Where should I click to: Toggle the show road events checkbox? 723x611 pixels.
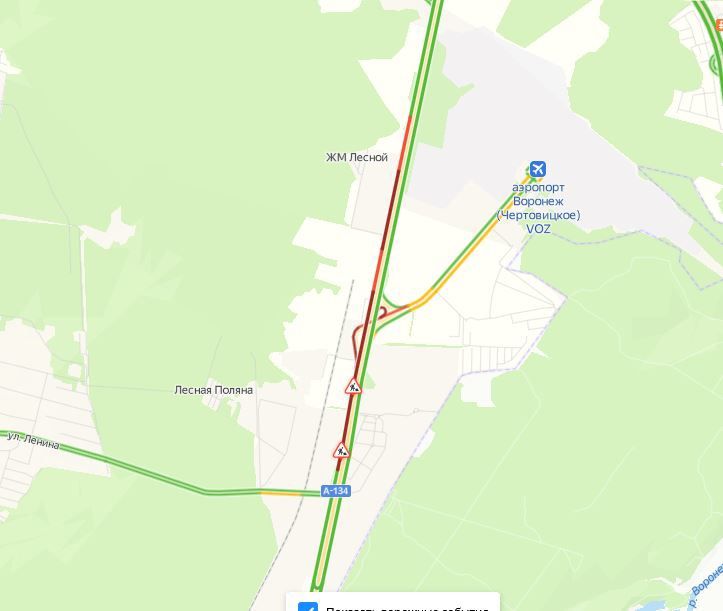point(307,607)
